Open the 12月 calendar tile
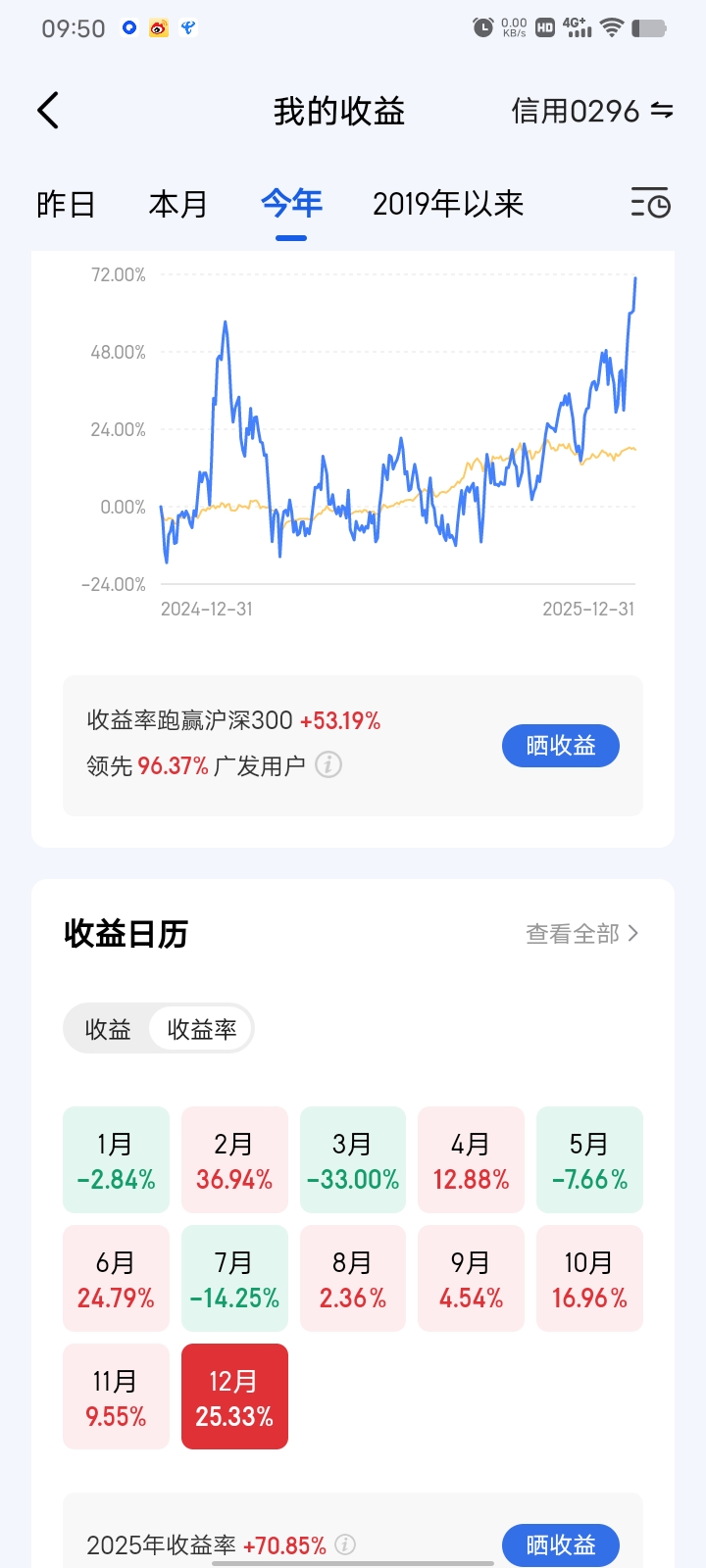Image resolution: width=706 pixels, height=1568 pixels. [234, 1396]
